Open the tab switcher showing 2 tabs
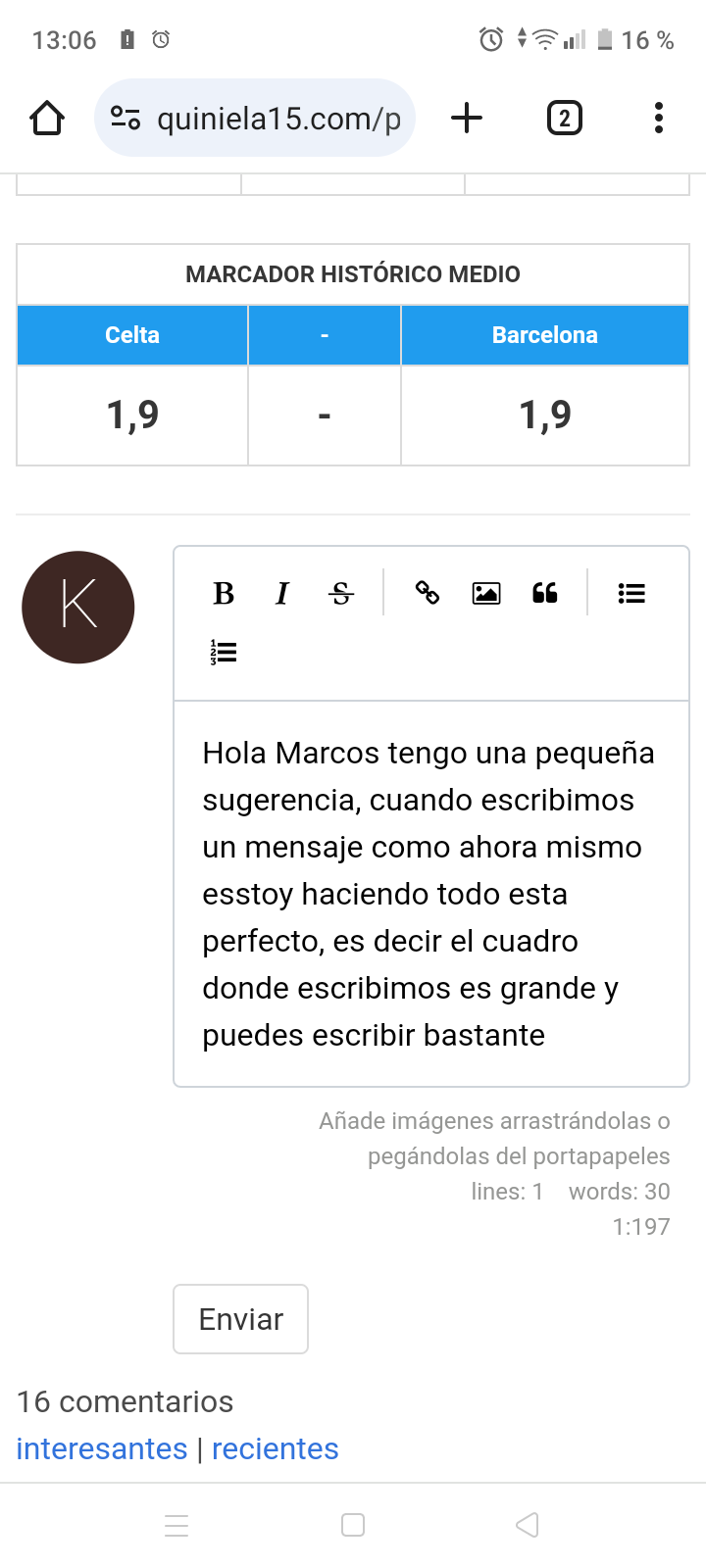 [x=564, y=119]
